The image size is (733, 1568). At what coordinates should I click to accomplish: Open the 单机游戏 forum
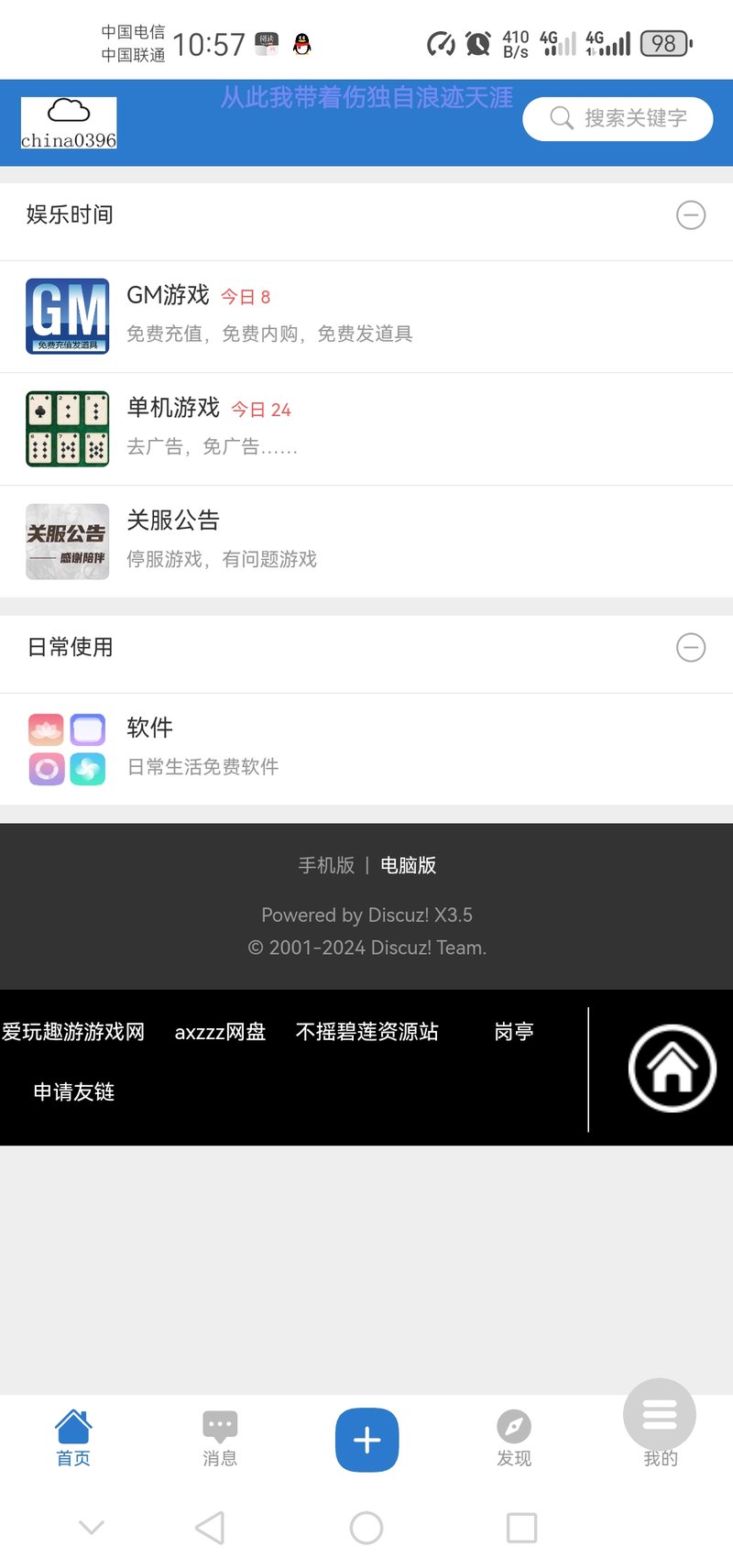click(x=366, y=429)
